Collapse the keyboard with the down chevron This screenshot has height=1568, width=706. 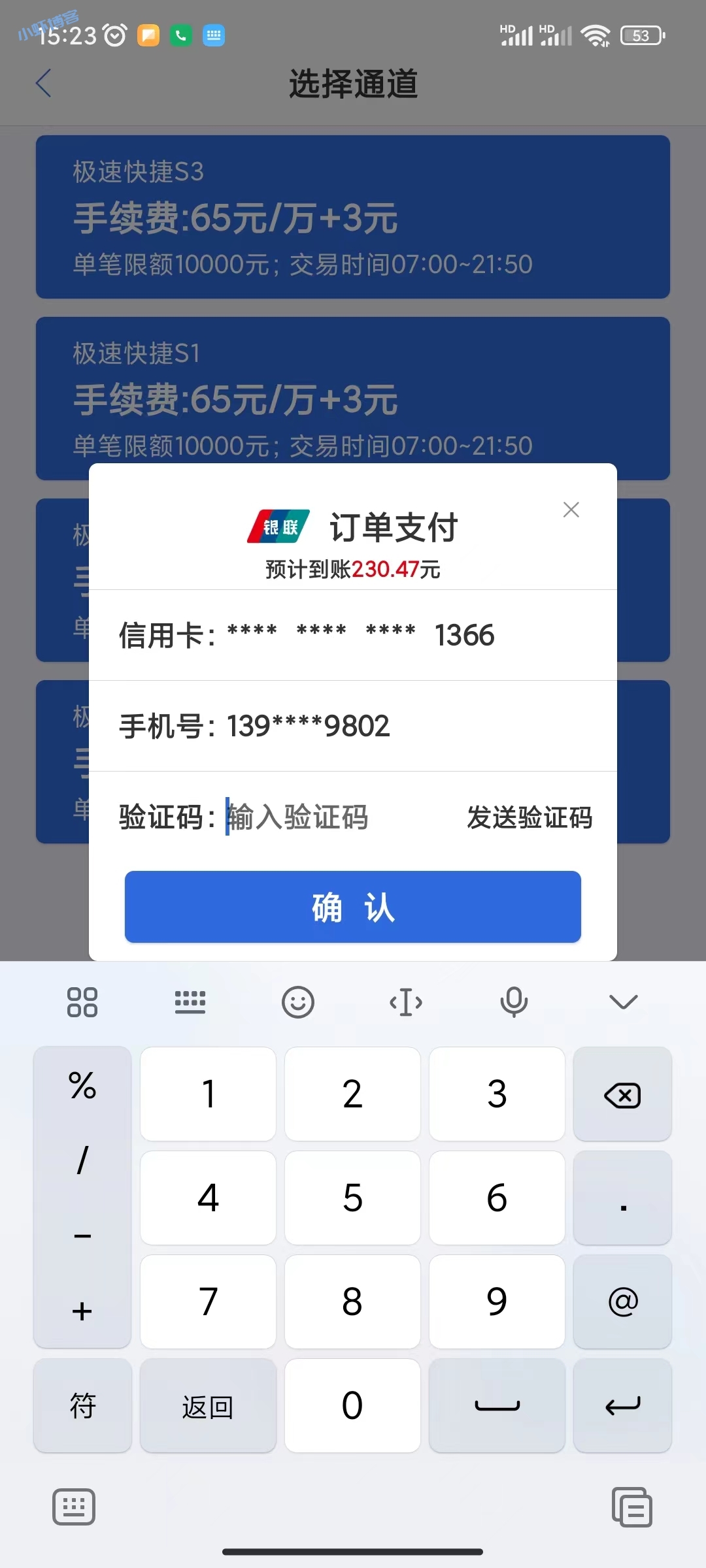(622, 1002)
